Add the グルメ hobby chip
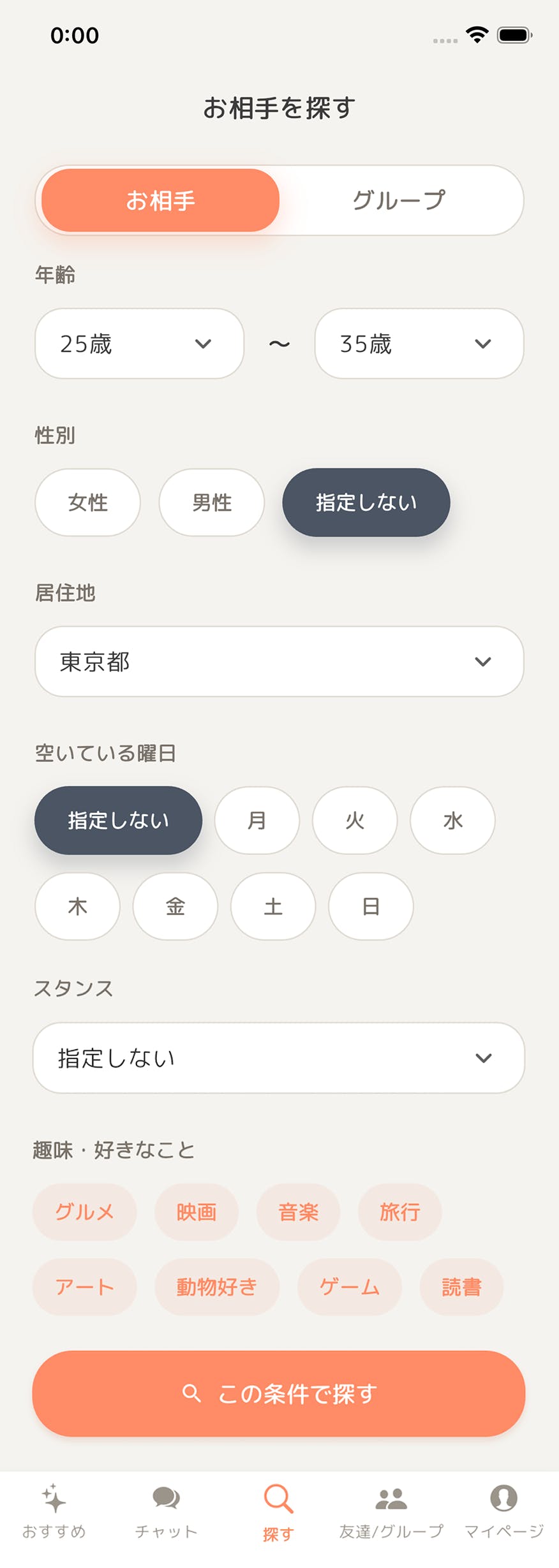 84,1212
